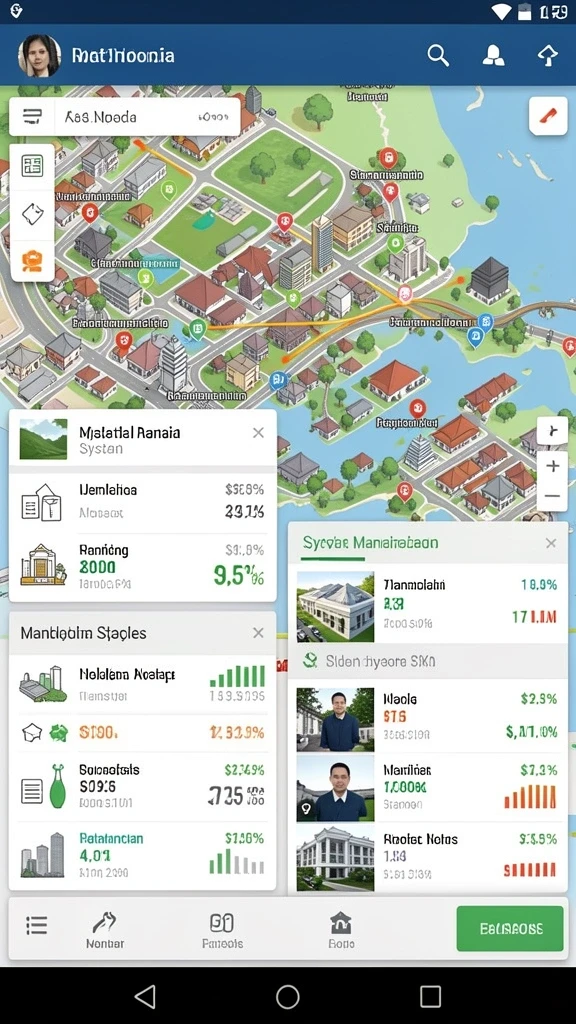The height and width of the screenshot is (1024, 576).
Task: Open the notifications bell
Action: (494, 56)
